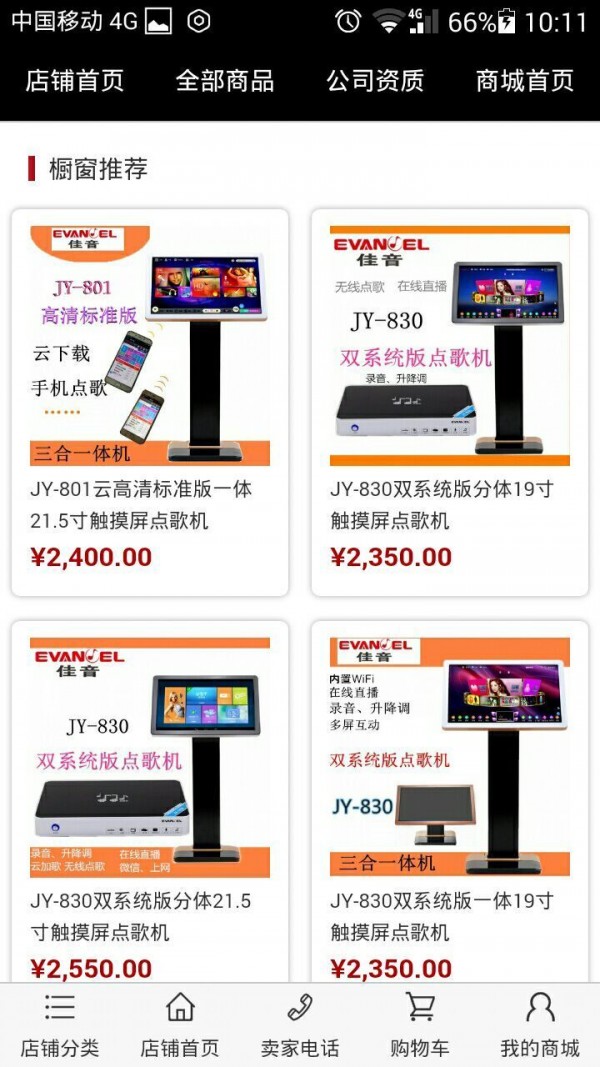The image size is (600, 1067).
Task: Open the 公司资质 tab
Action: [375, 81]
